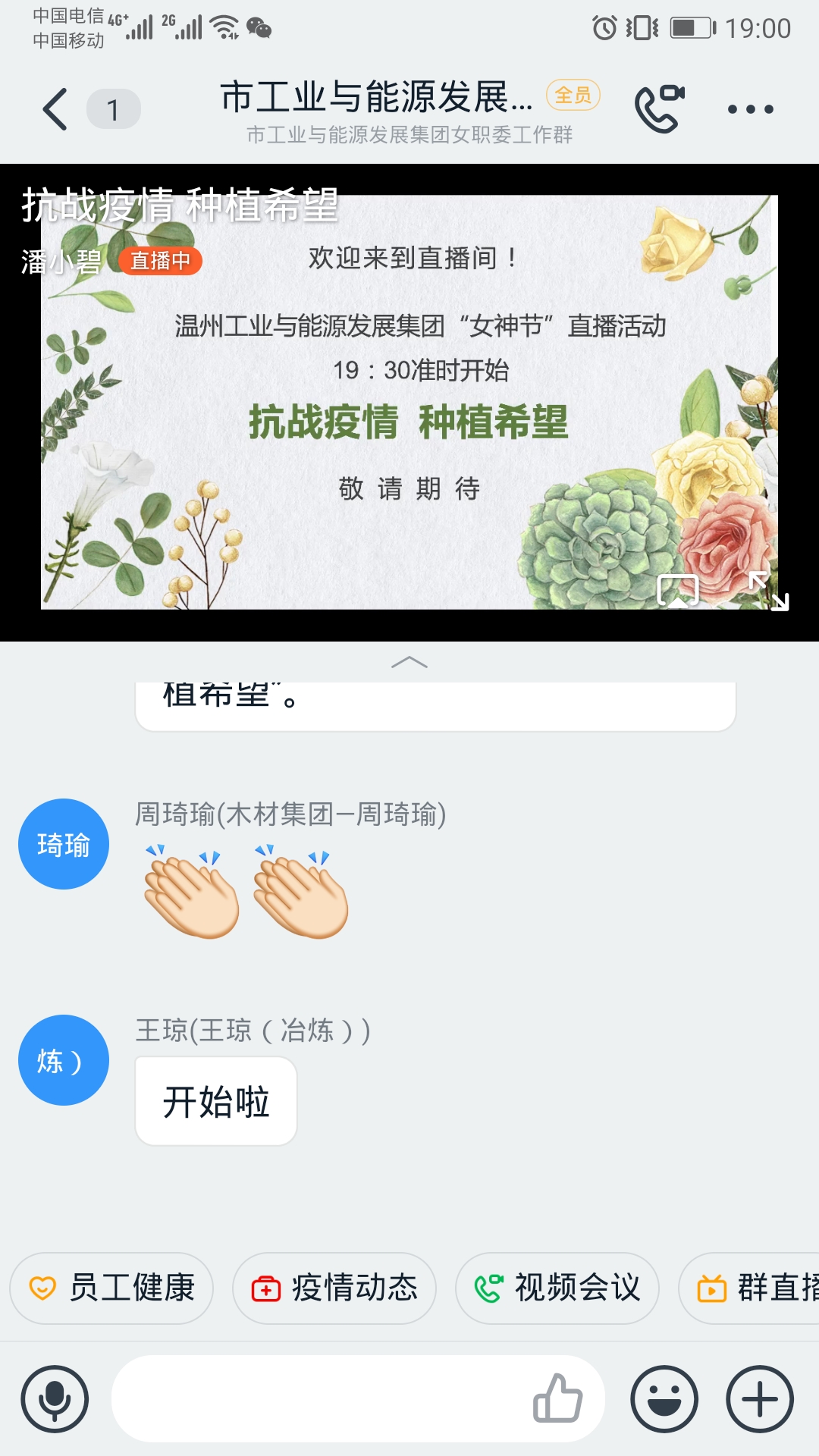
Task: Open the three-dot overflow menu
Action: point(750,109)
